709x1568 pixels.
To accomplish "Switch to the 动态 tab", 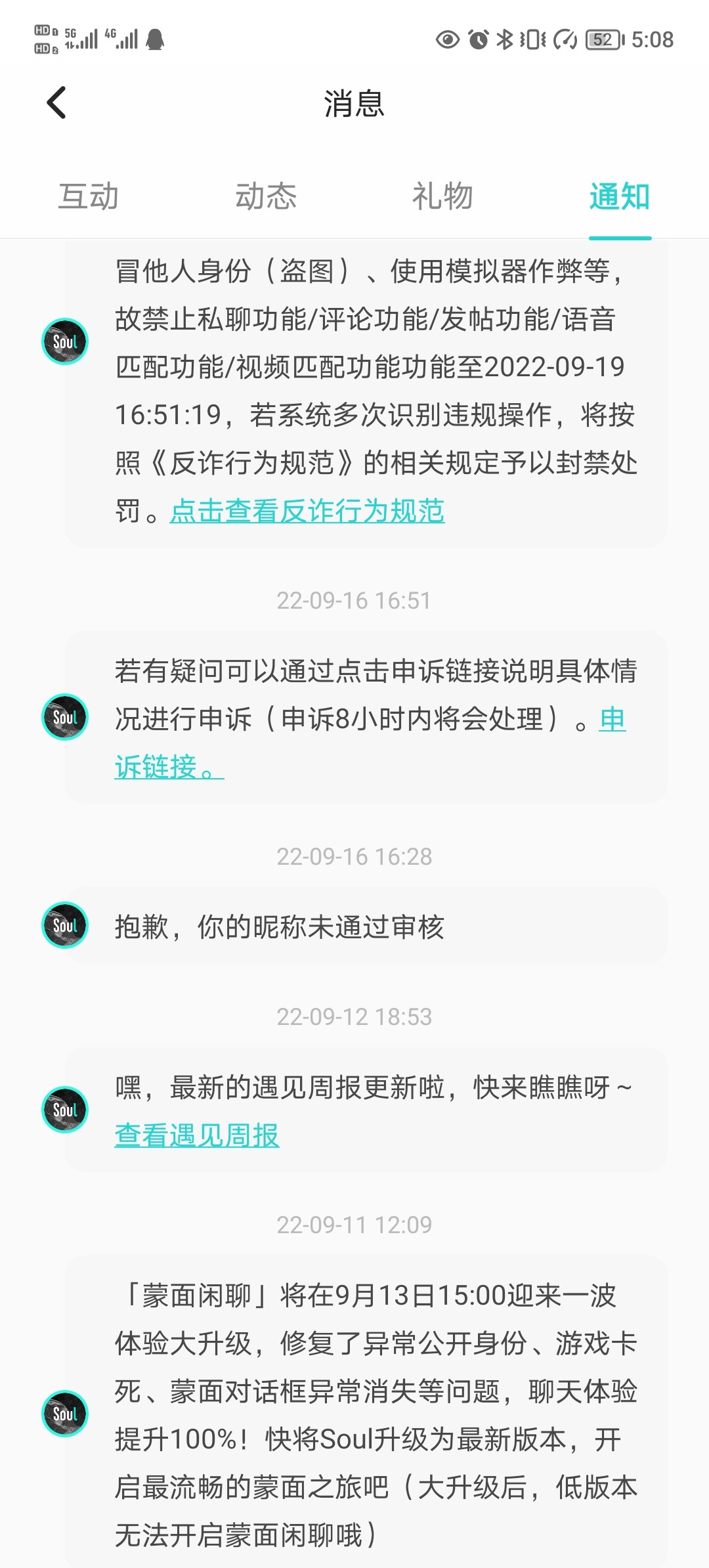I will point(266,196).
